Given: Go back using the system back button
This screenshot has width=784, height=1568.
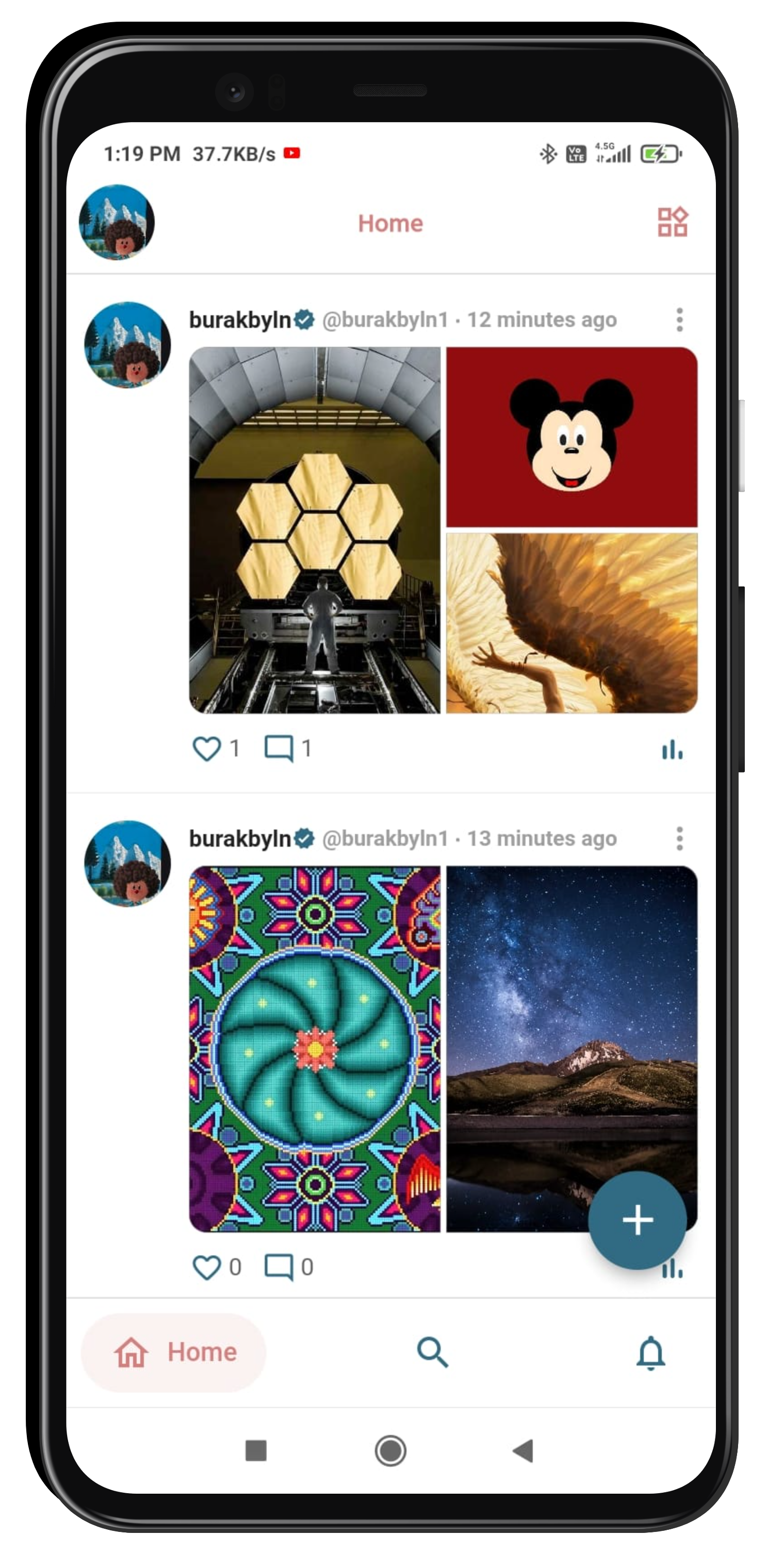Looking at the screenshot, I should 524,1450.
